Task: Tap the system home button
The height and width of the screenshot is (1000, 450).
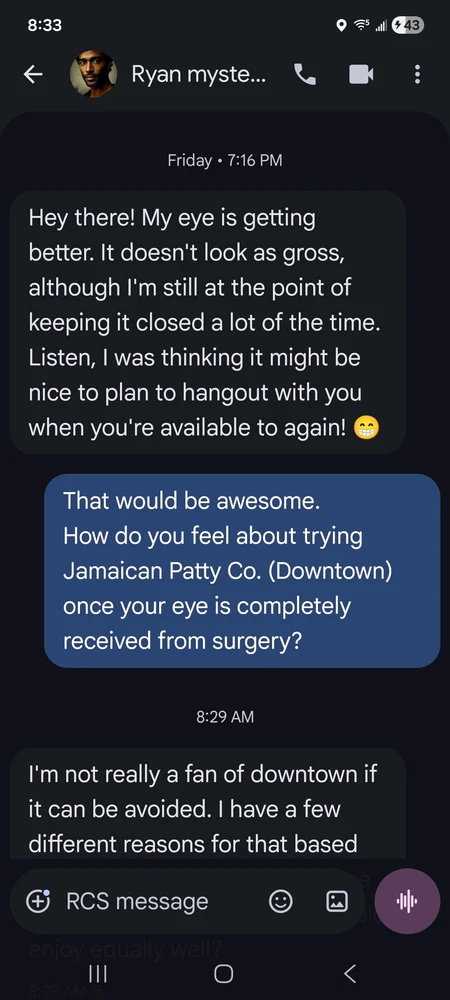Action: pos(224,973)
